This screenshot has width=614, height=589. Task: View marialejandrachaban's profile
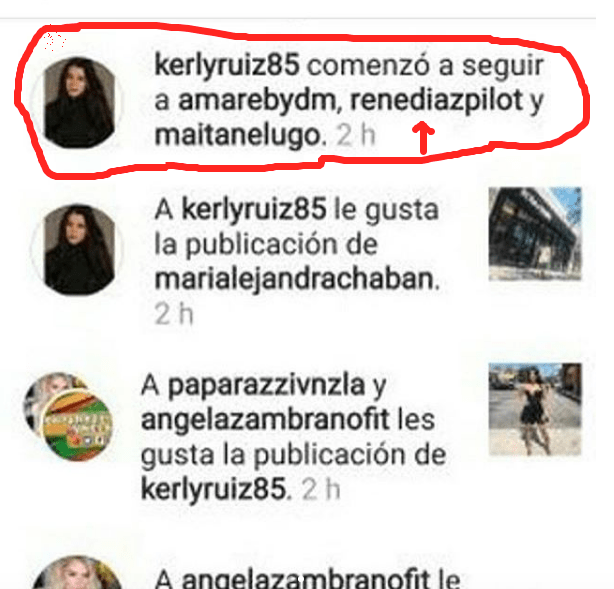[297, 277]
